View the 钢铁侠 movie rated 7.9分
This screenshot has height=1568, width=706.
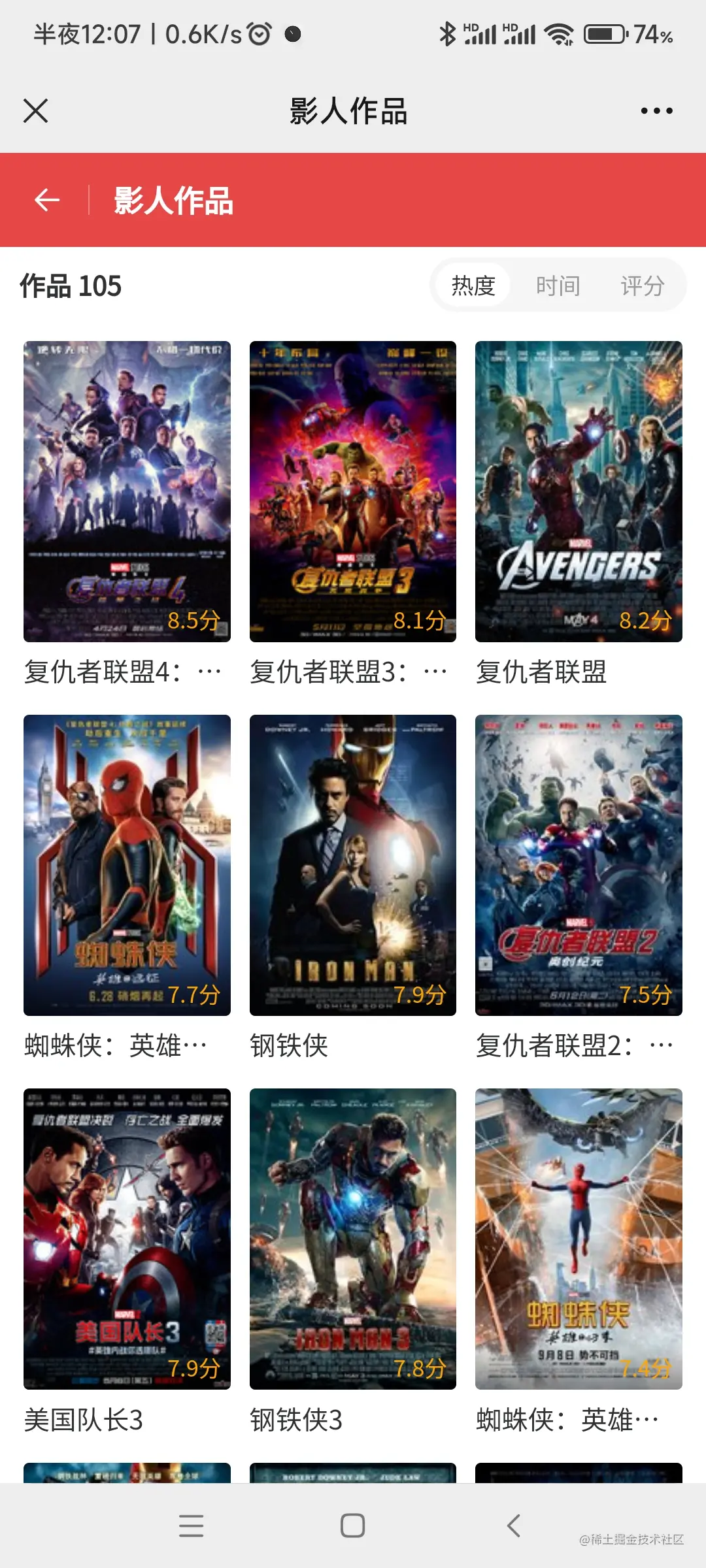coord(353,865)
